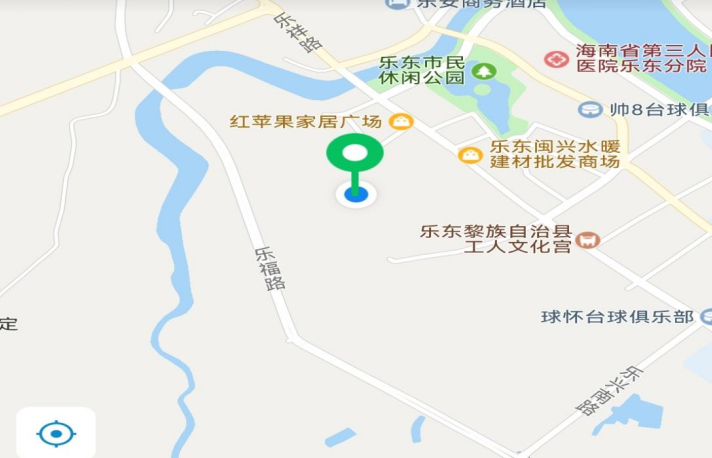Open 乐东闽兴水暖建材批发商场 marker
The image size is (712, 458).
point(470,155)
